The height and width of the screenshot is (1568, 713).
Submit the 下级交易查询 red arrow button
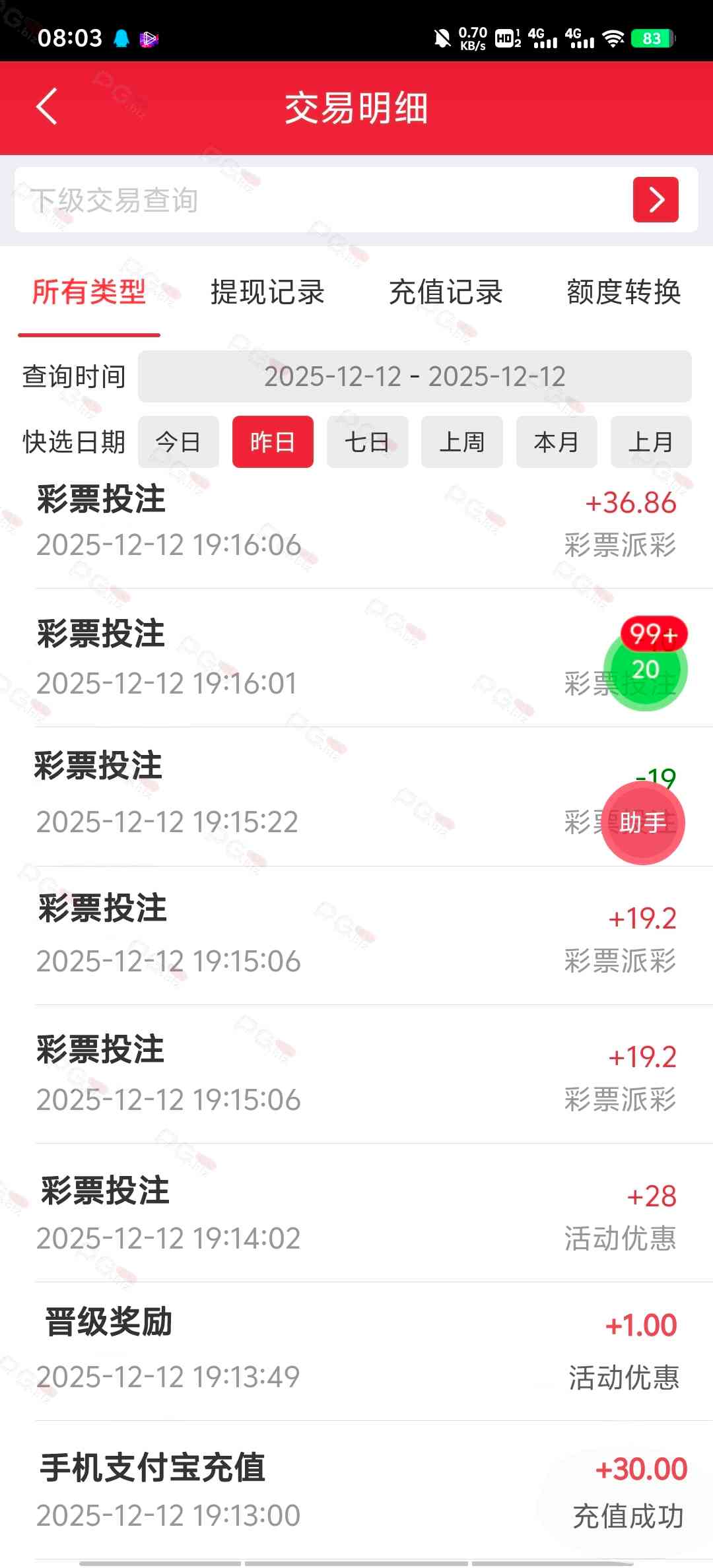click(655, 200)
